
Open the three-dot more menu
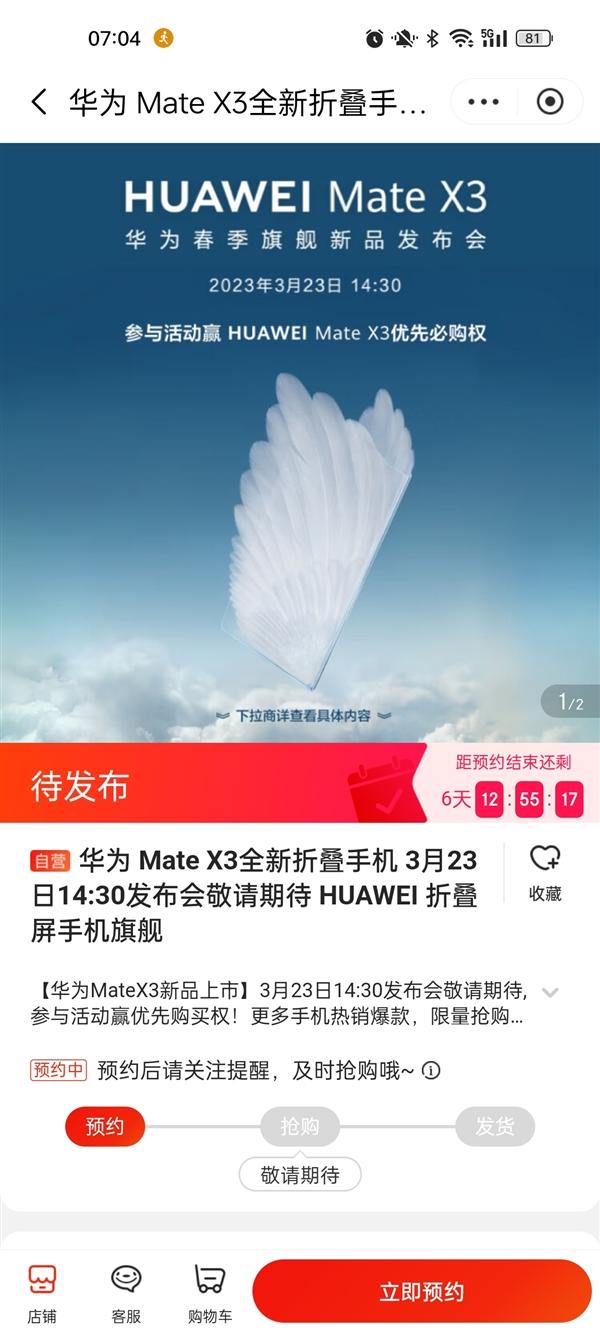pos(483,102)
